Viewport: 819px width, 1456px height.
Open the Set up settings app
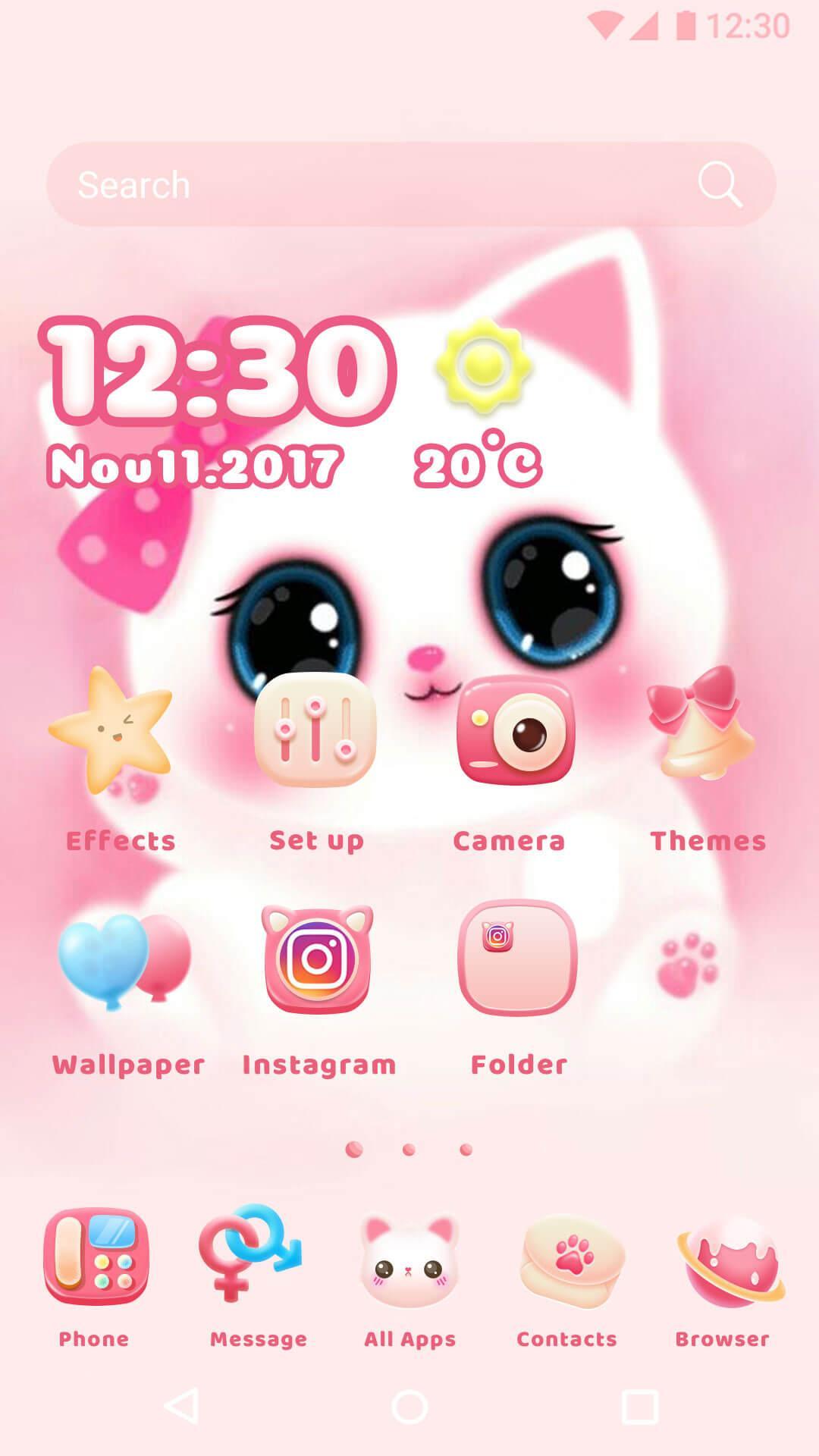point(315,730)
